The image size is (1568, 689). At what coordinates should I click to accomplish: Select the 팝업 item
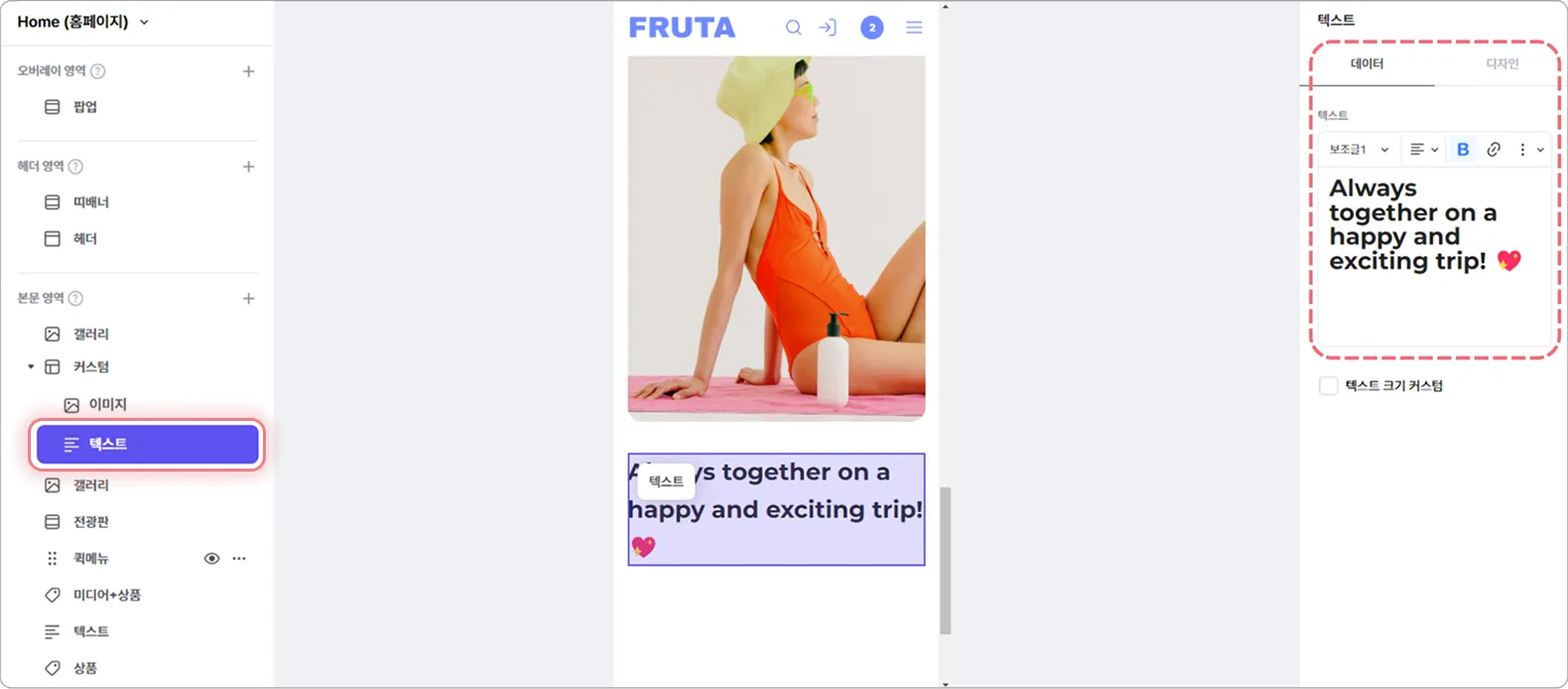(85, 107)
